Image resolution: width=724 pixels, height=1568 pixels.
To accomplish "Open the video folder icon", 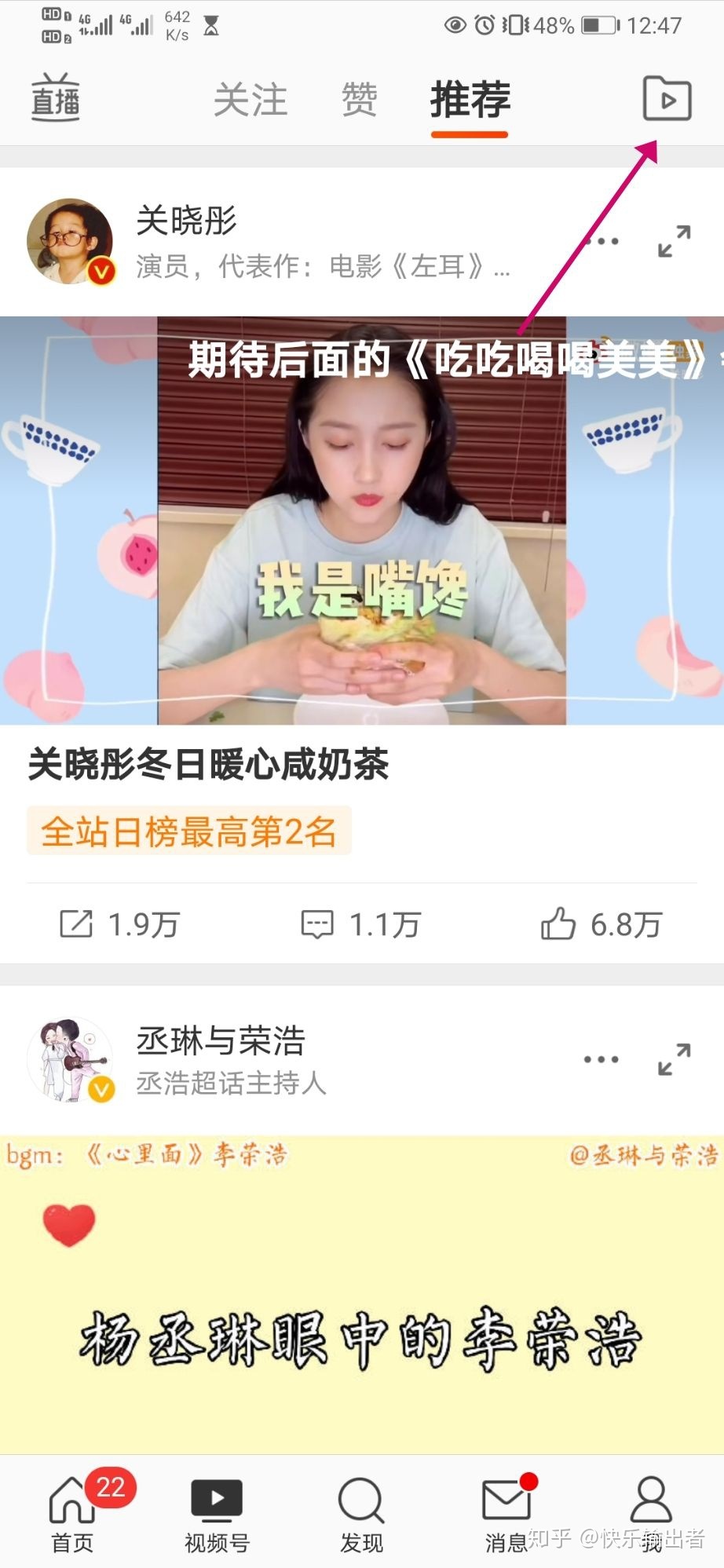I will (667, 99).
